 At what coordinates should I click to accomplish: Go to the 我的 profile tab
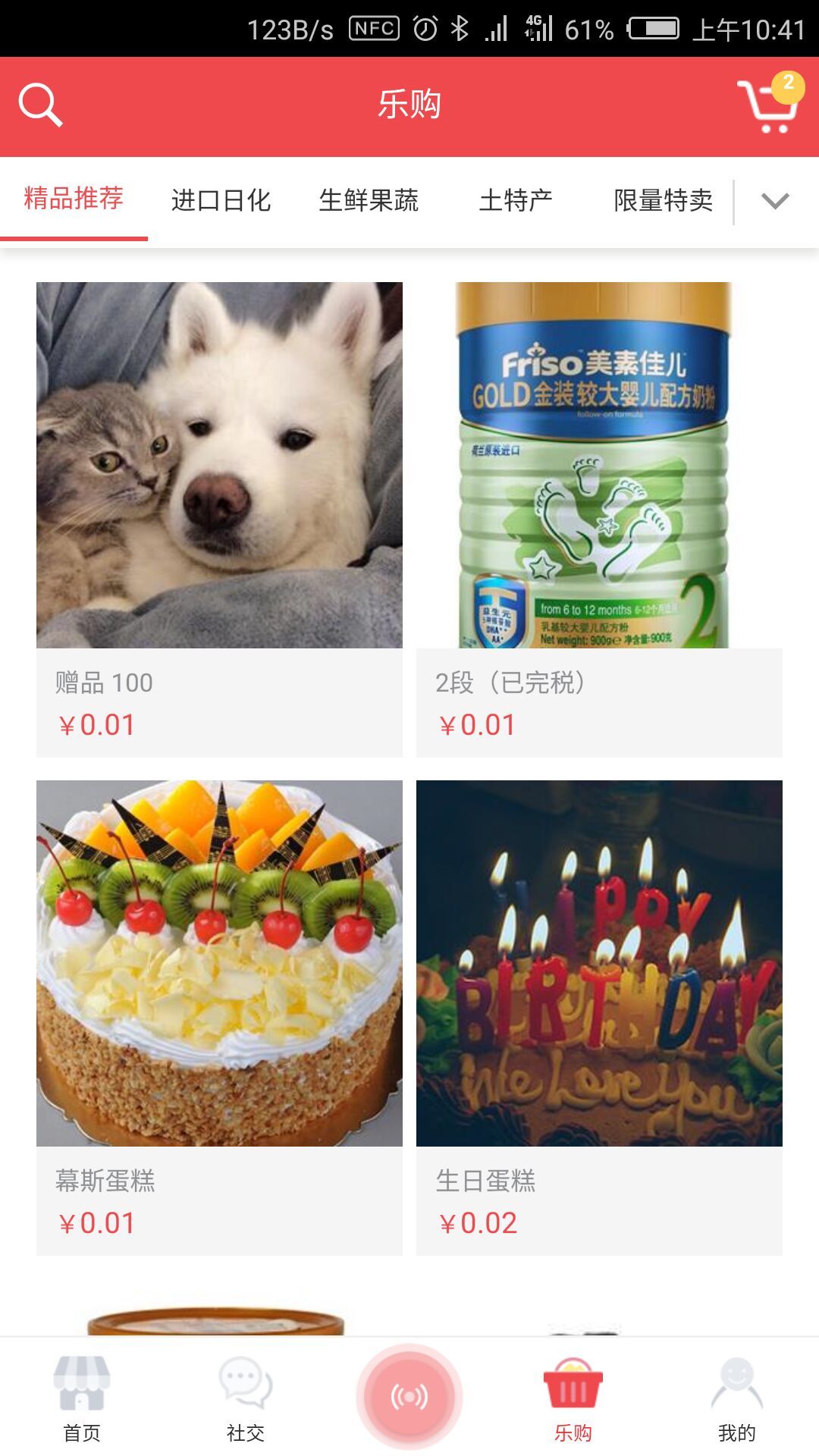[x=736, y=1398]
